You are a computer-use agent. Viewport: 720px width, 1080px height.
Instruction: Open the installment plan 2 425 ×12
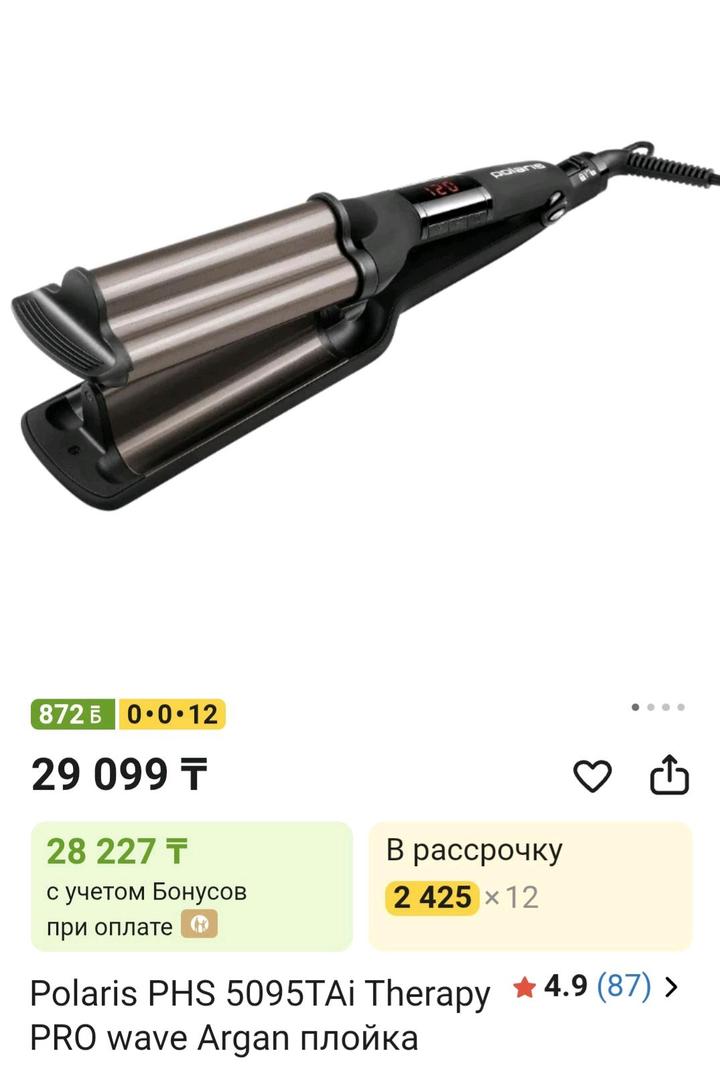click(x=530, y=885)
